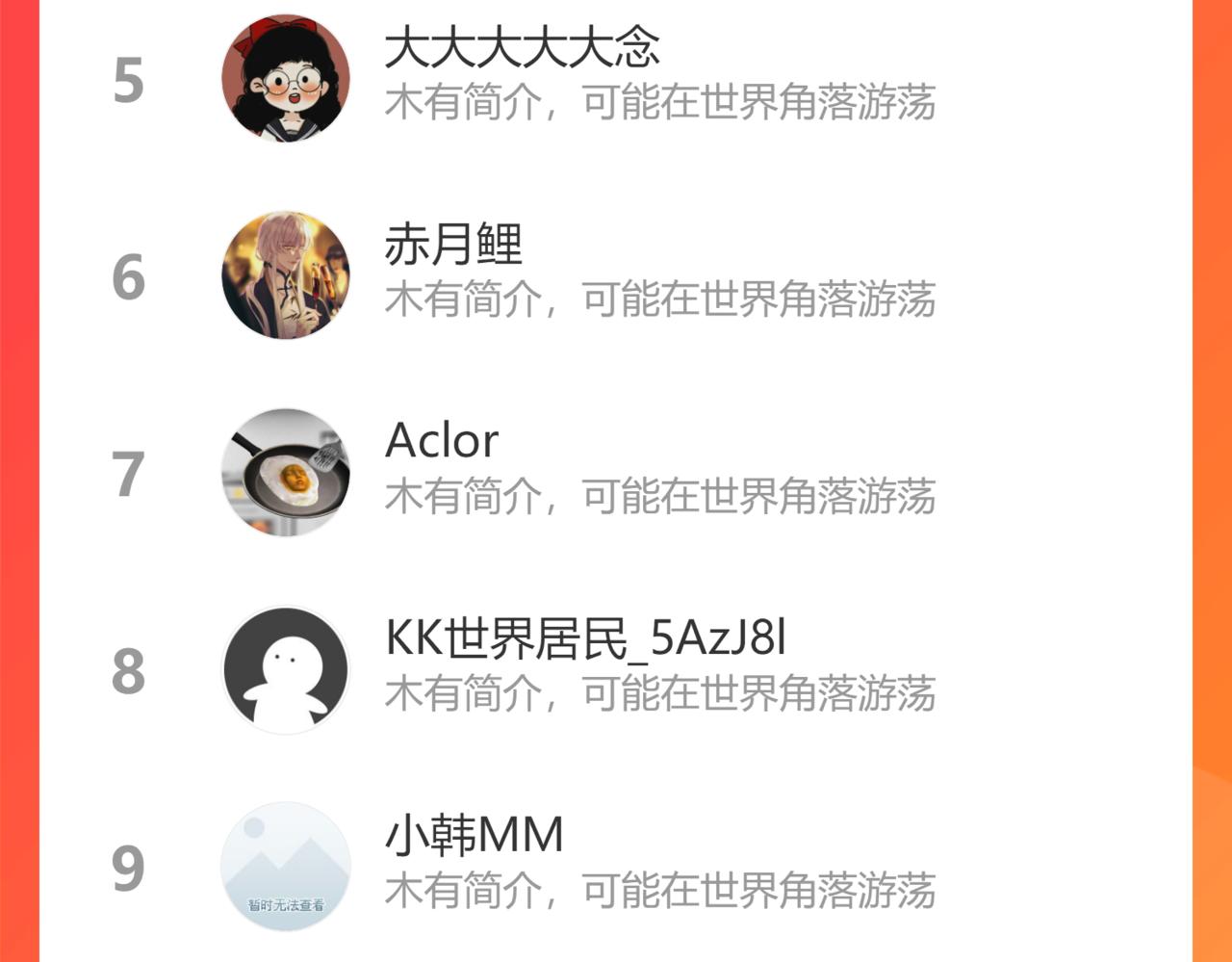1232x962 pixels.
Task: View user Aclor's profile
Action: (442, 442)
